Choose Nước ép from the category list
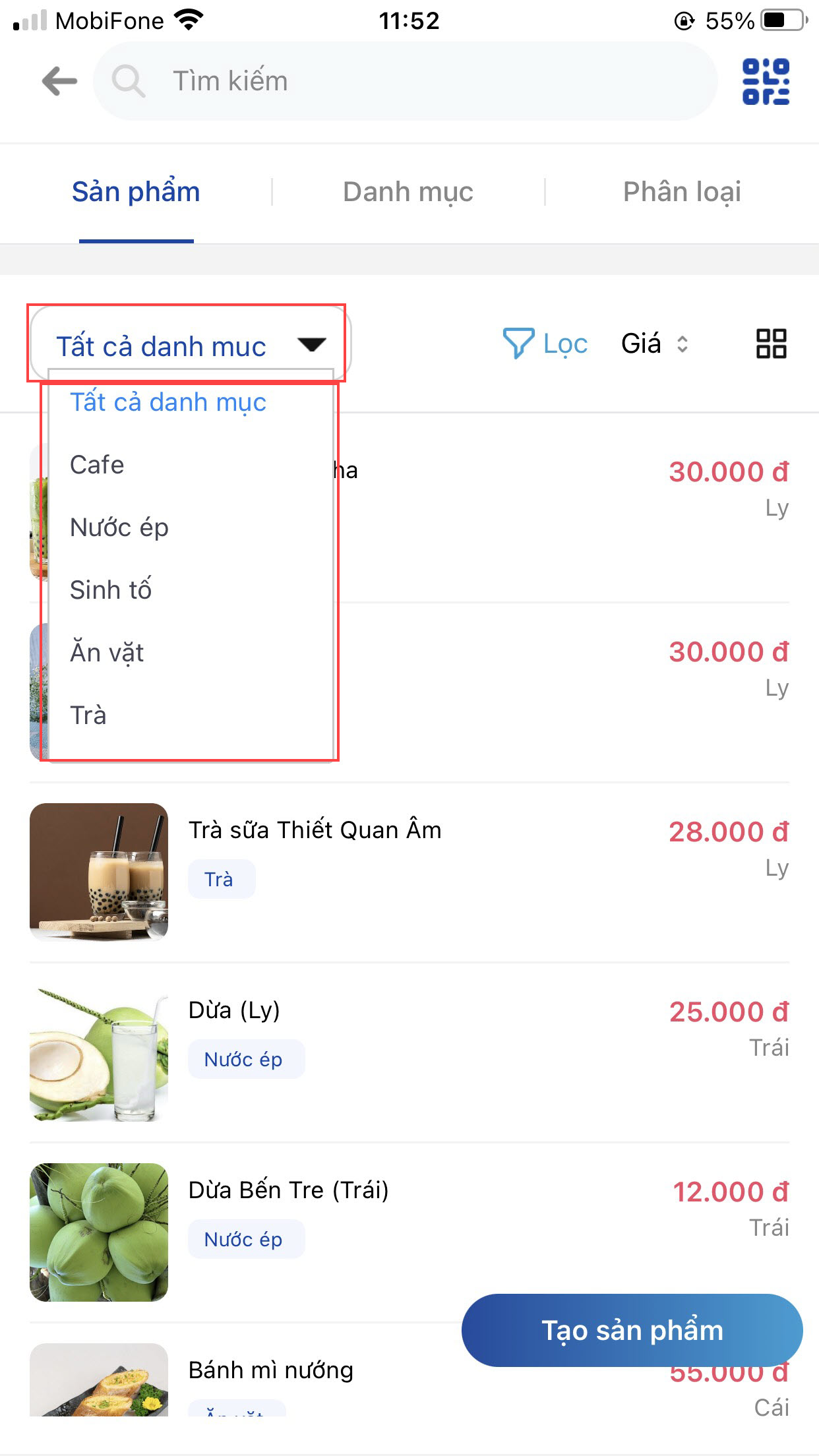 pyautogui.click(x=119, y=528)
